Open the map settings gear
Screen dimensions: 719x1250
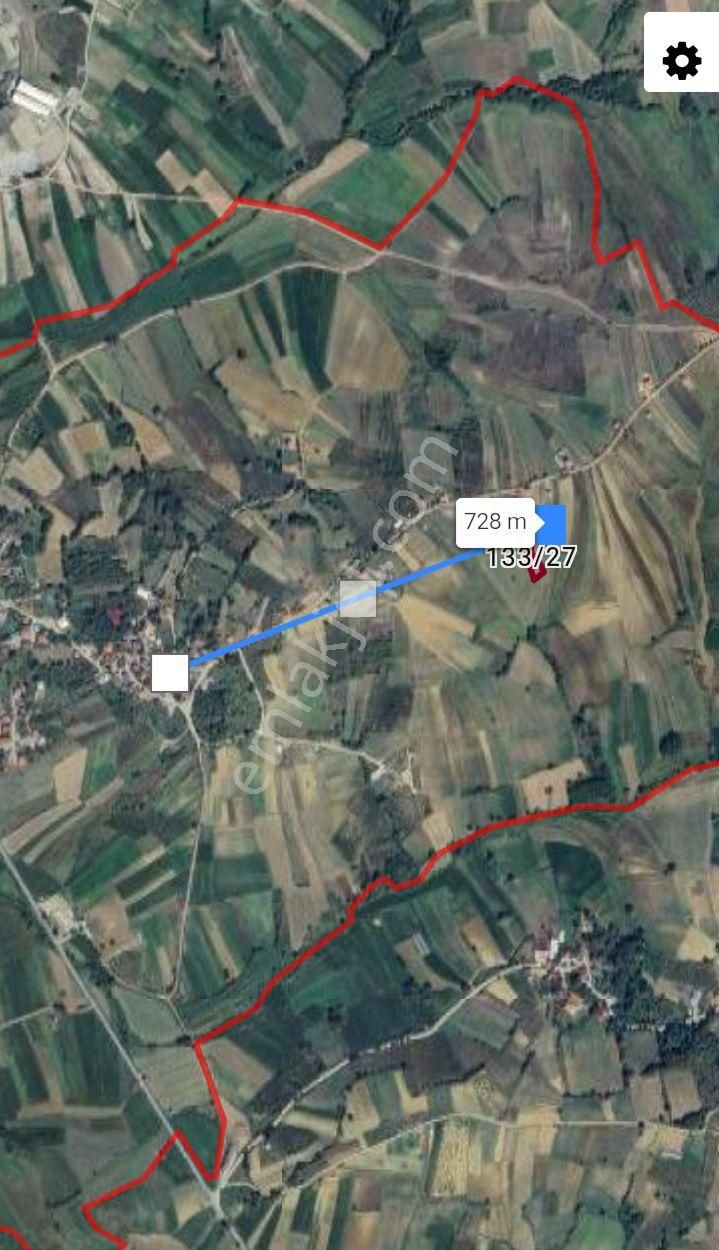(x=682, y=61)
